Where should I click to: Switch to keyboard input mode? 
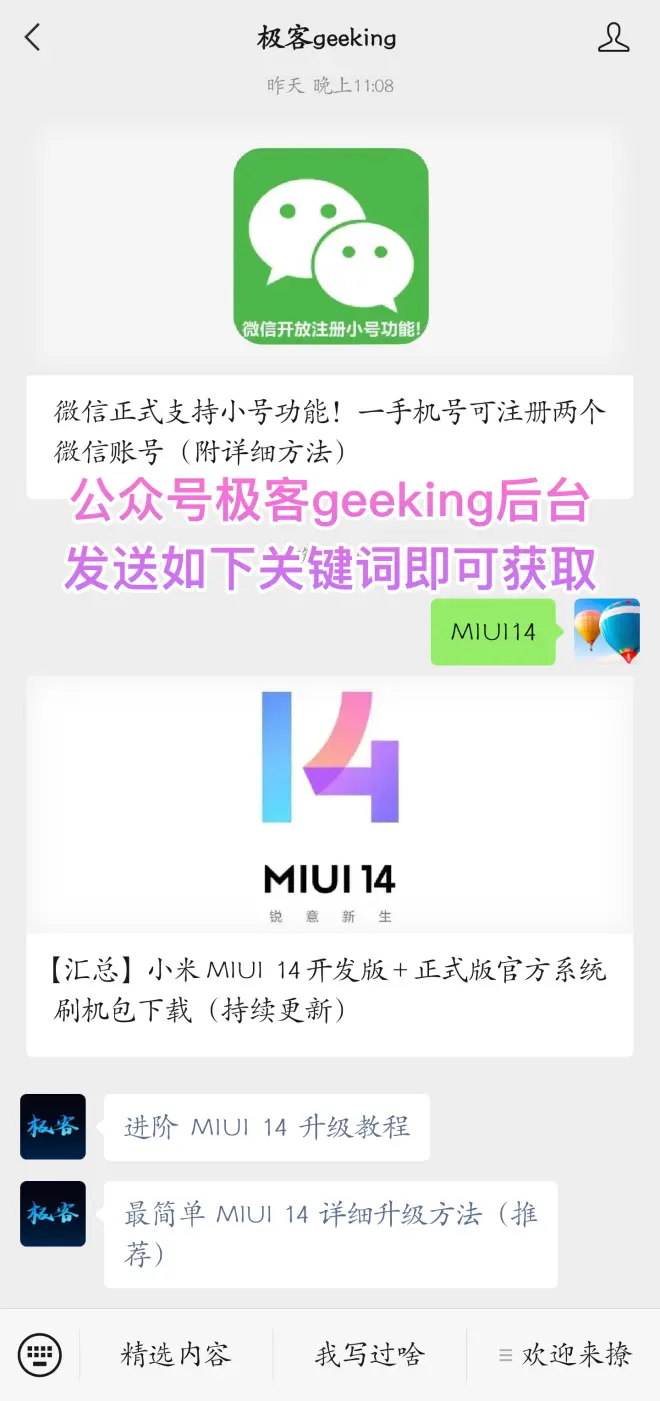40,1355
